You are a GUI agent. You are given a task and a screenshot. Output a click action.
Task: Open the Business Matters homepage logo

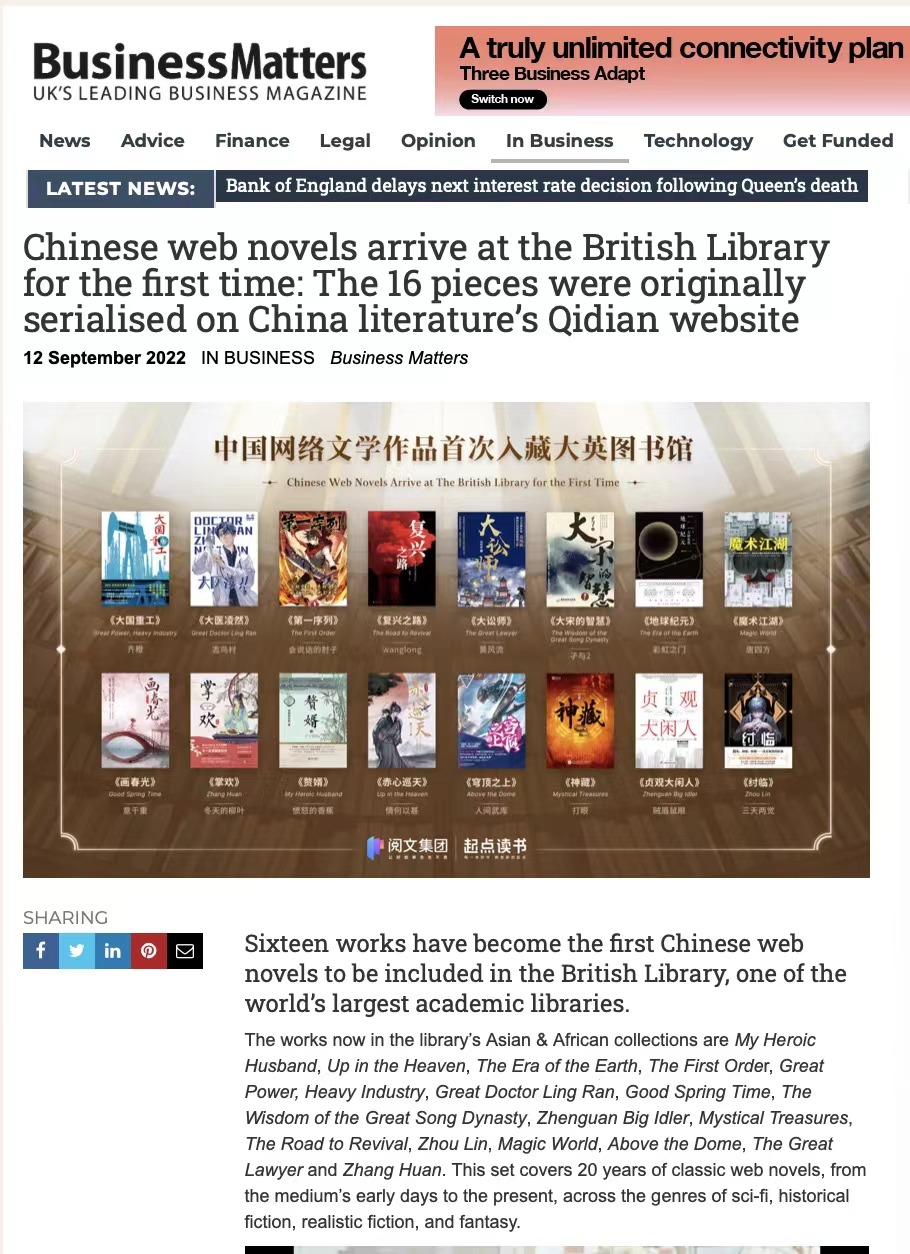tap(200, 72)
